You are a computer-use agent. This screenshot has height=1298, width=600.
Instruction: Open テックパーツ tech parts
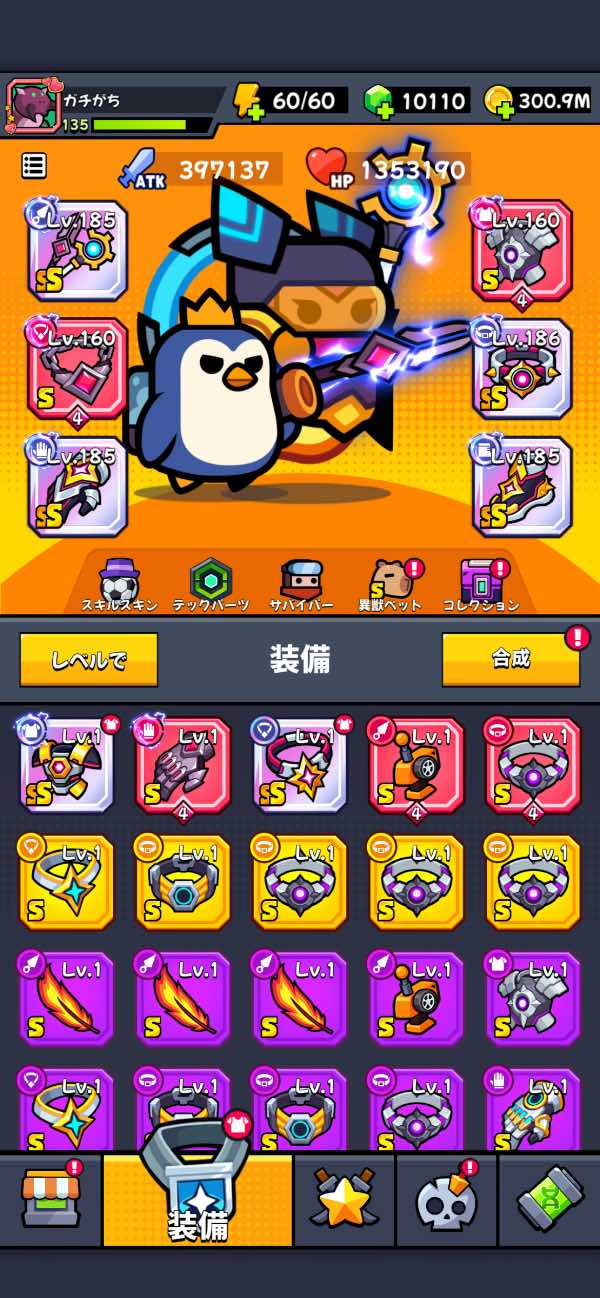click(211, 584)
